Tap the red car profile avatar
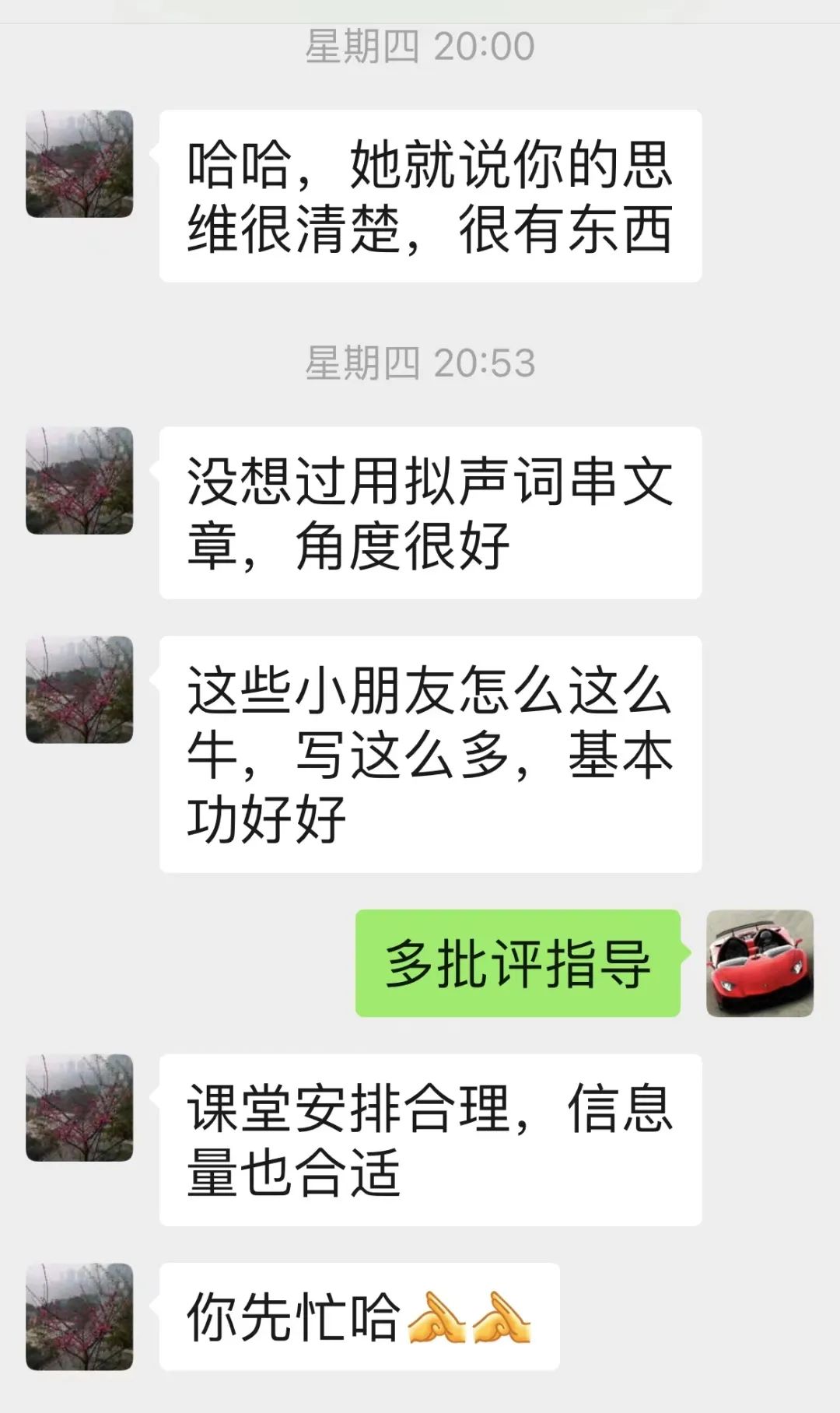 point(759,963)
